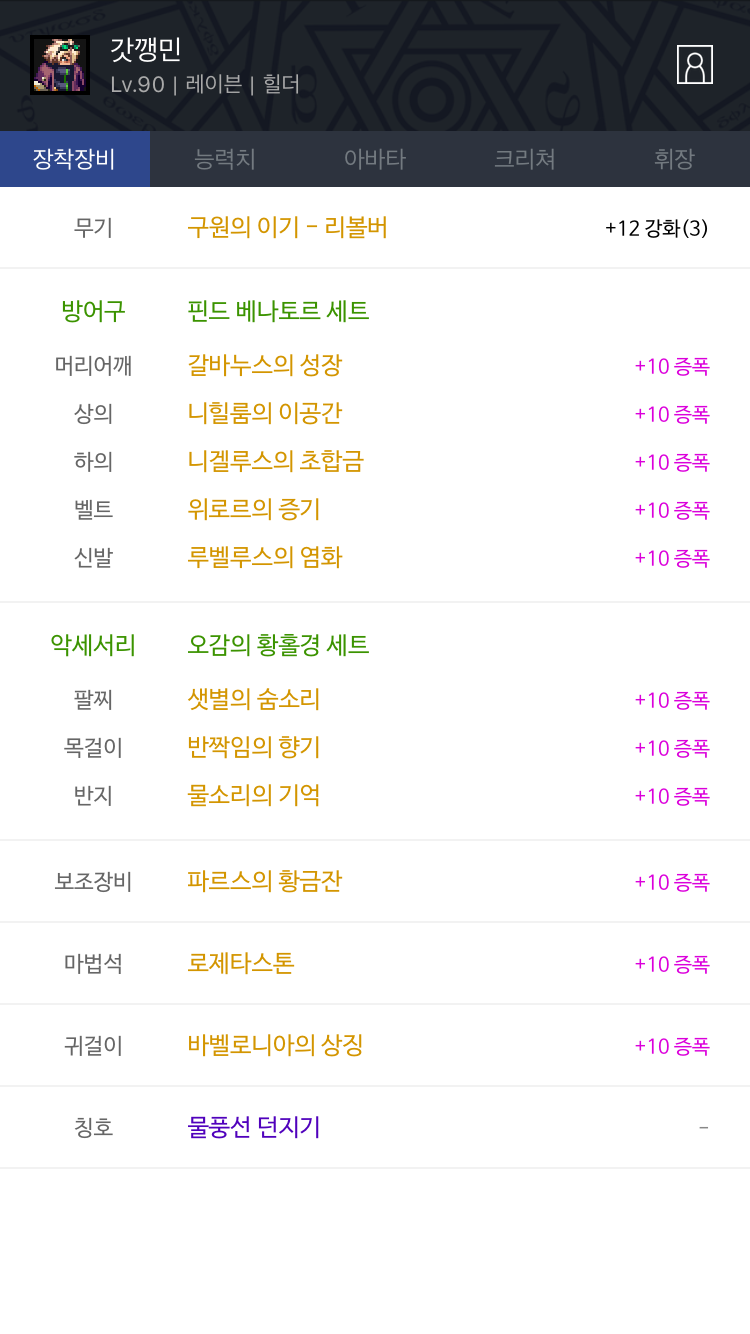Open the 물풍선 던지기 title

pos(254,1128)
